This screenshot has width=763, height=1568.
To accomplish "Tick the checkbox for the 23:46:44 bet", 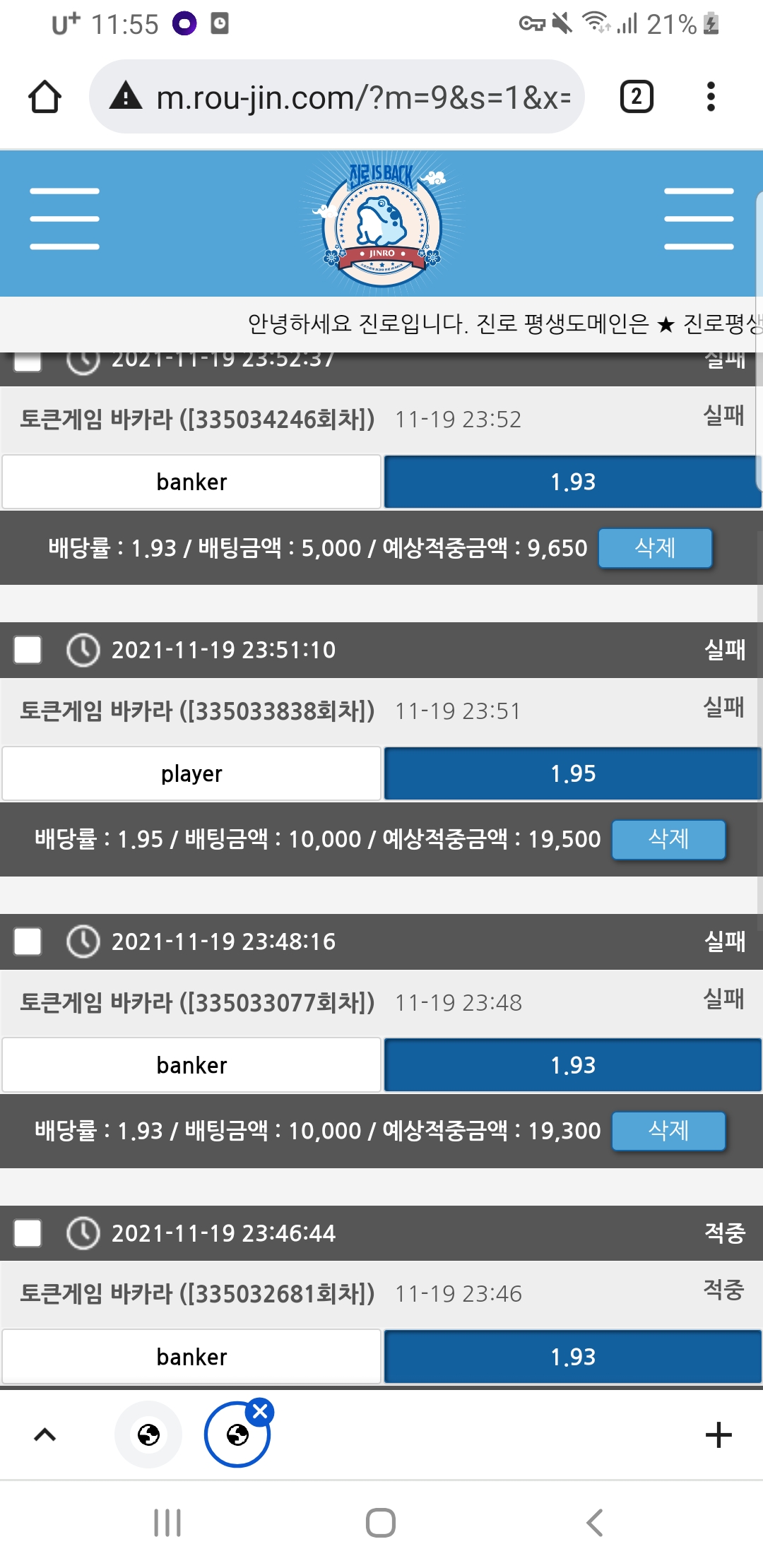I will click(28, 1233).
